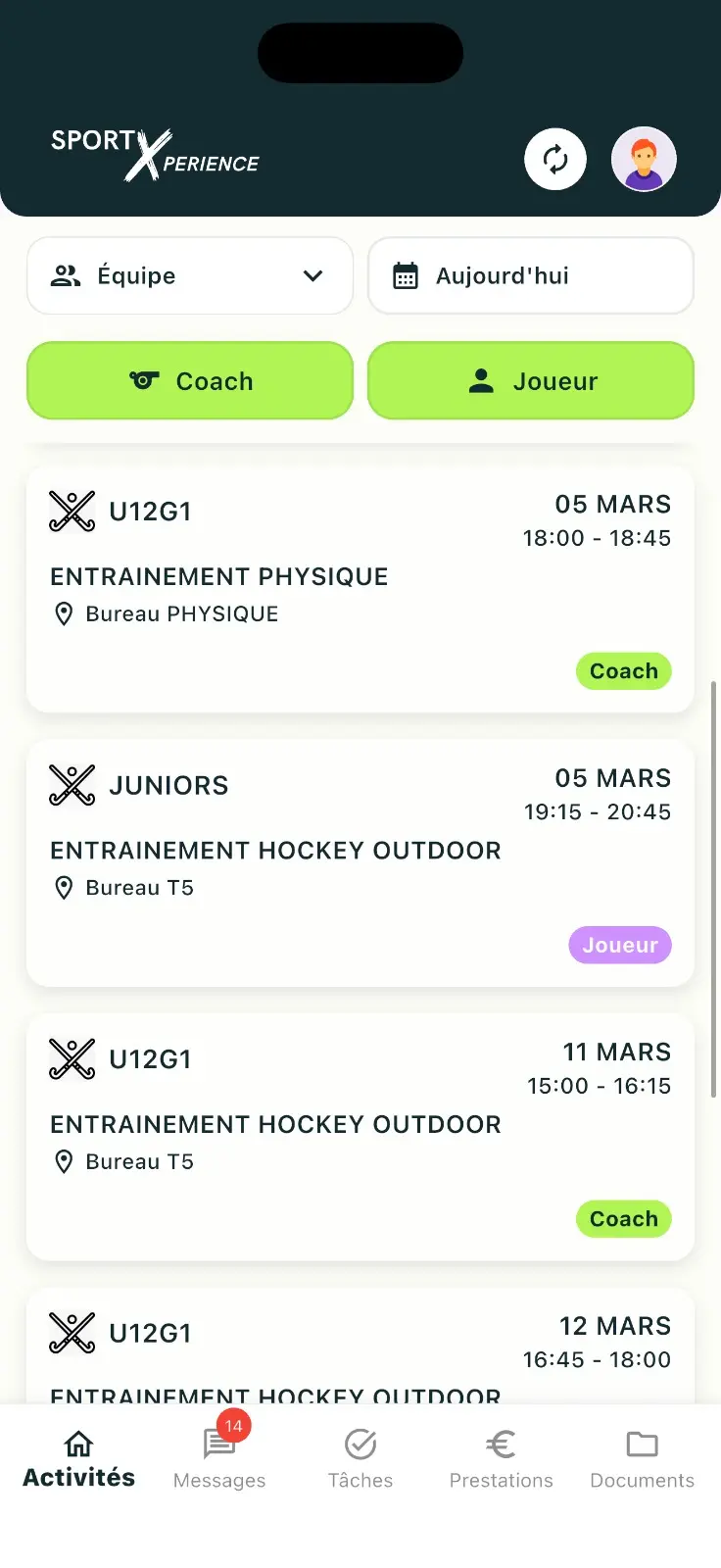Switch to the Activités tab
The width and height of the screenshot is (721, 1568).
[x=78, y=1459]
